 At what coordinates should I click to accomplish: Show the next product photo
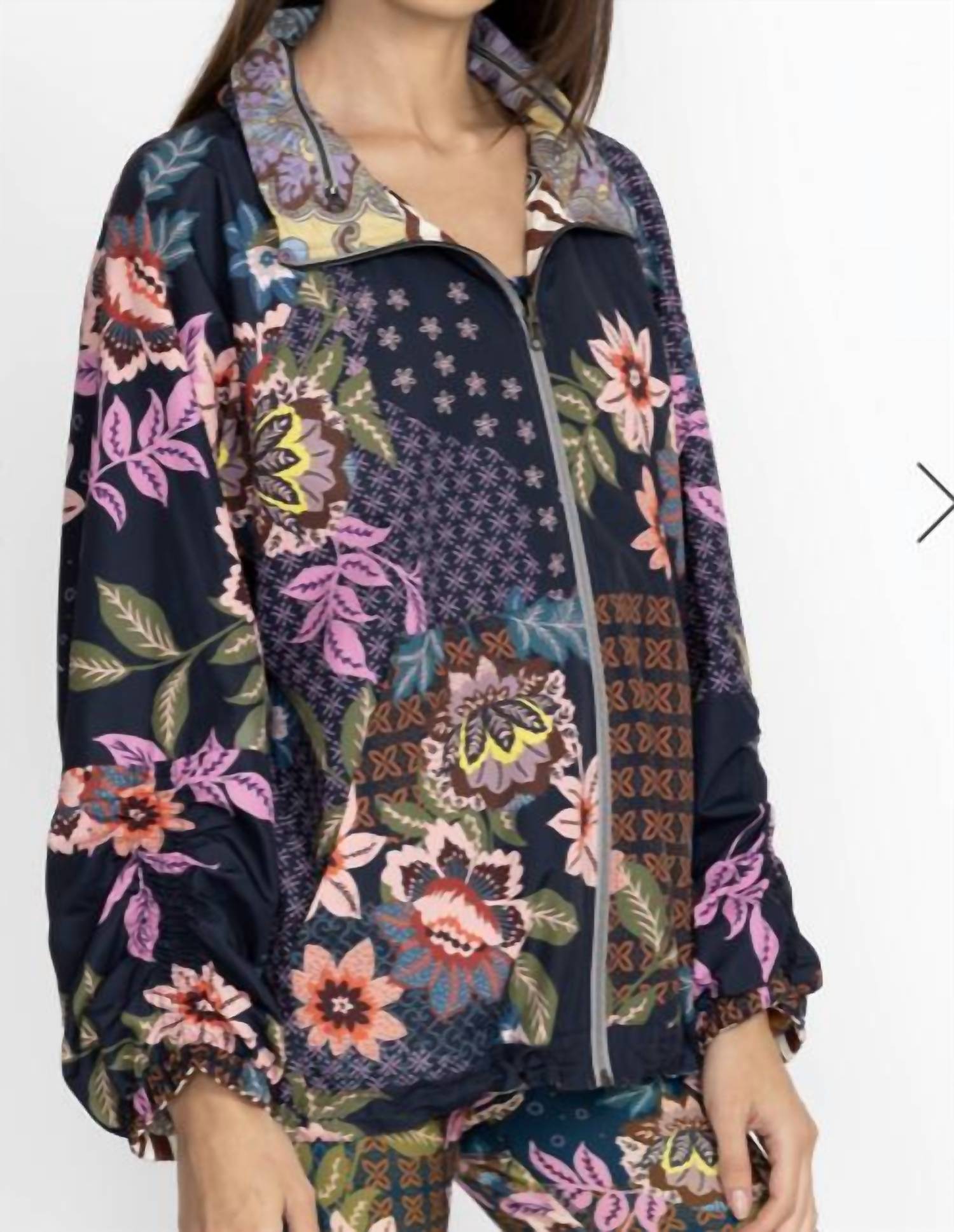[x=936, y=502]
